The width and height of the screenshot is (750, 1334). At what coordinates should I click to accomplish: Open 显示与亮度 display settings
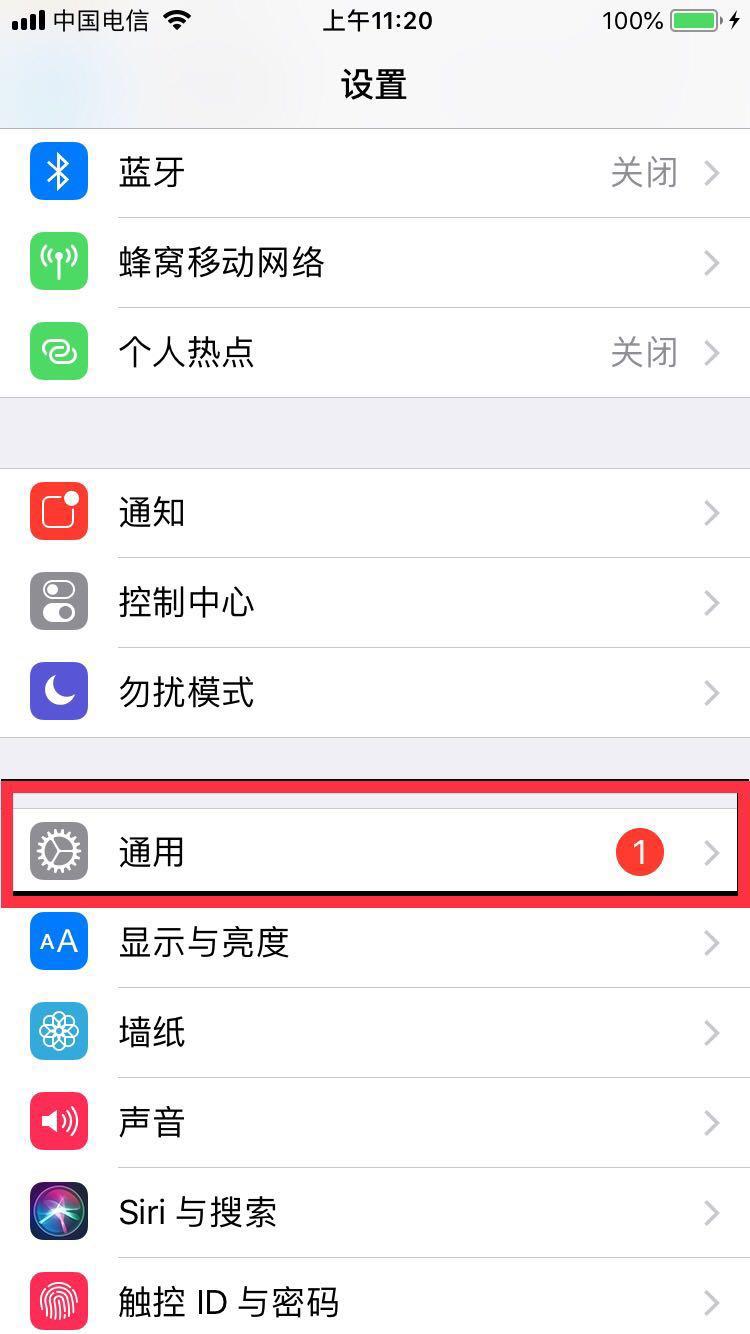pos(375,943)
